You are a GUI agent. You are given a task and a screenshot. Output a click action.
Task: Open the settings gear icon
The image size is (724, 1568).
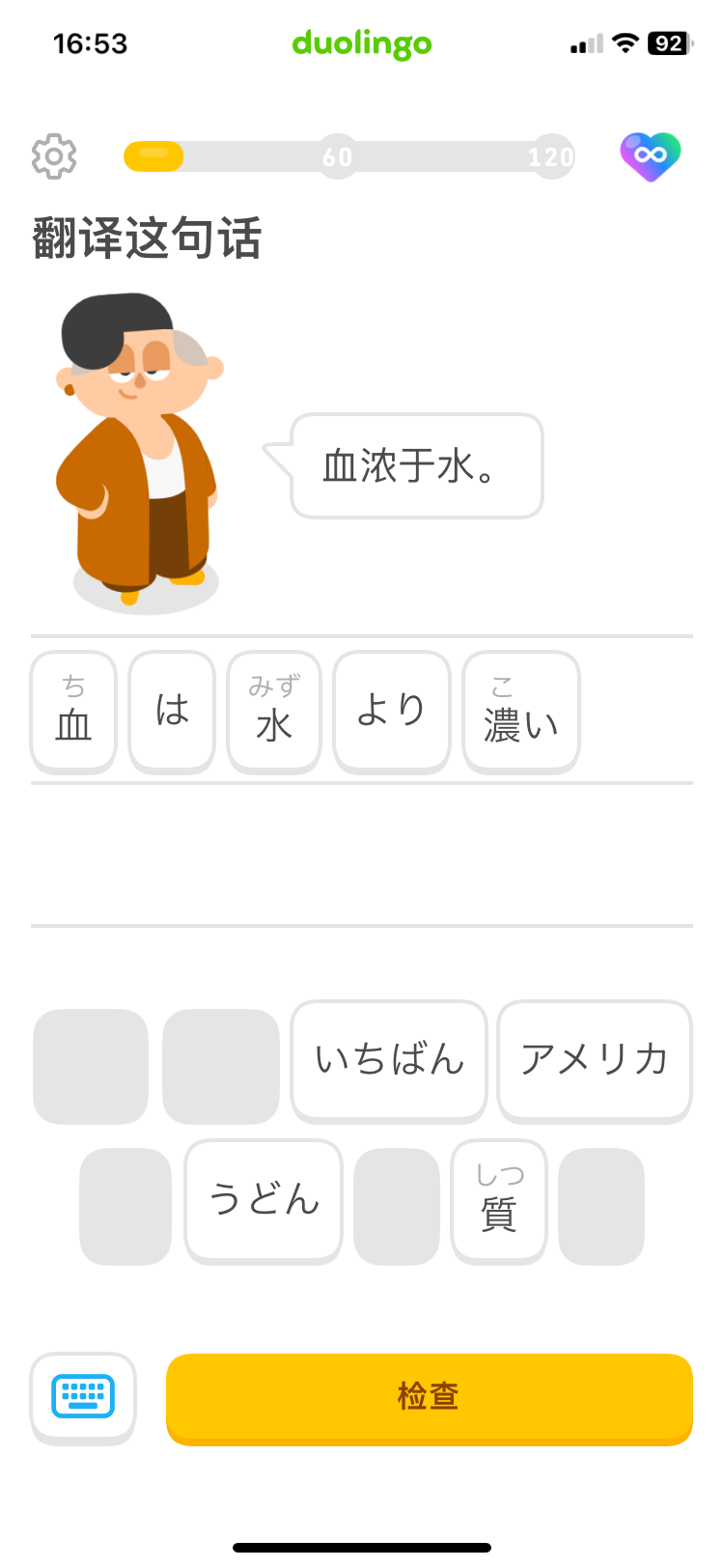[x=54, y=156]
